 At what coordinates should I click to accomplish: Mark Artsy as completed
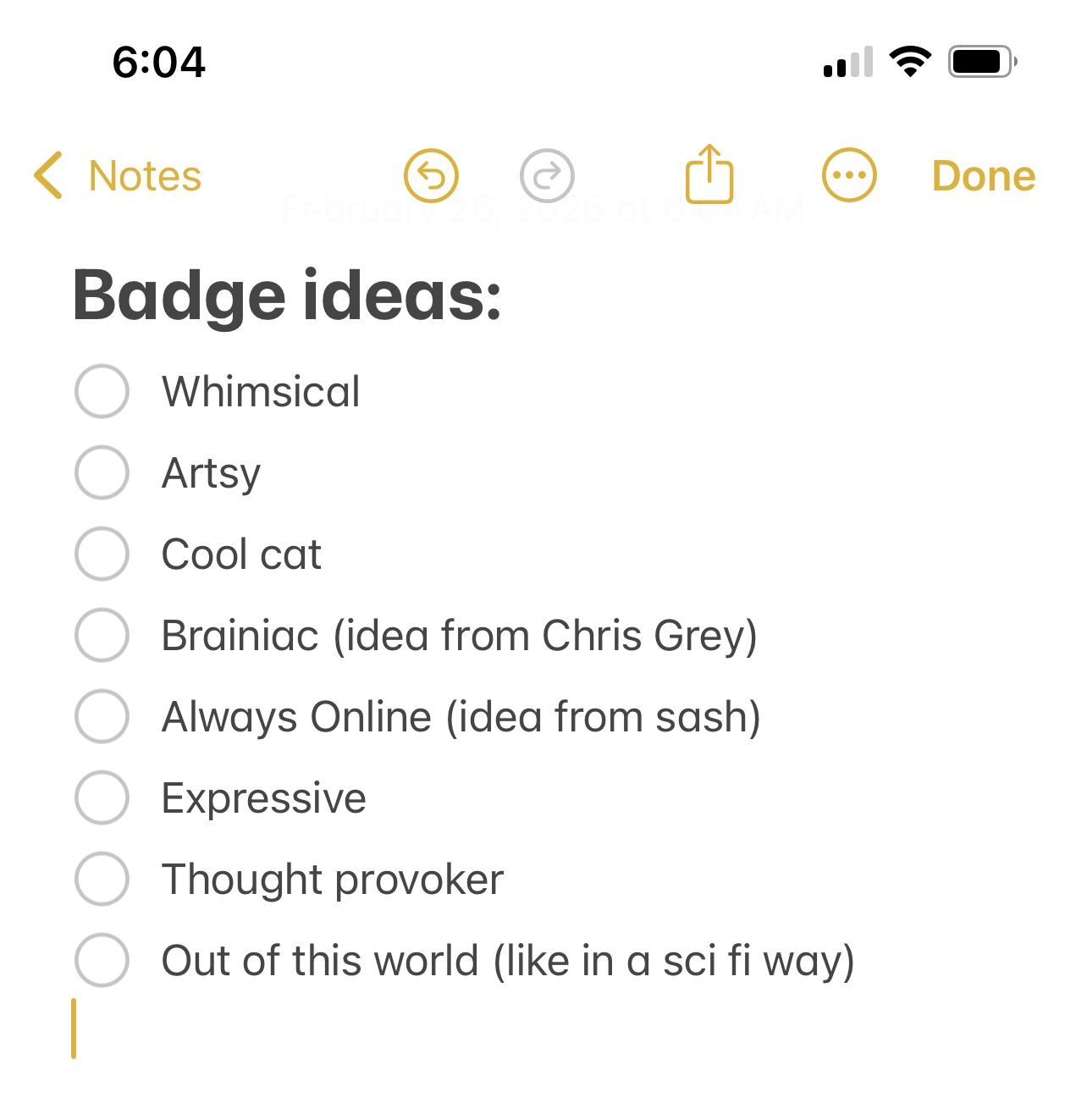pos(102,472)
